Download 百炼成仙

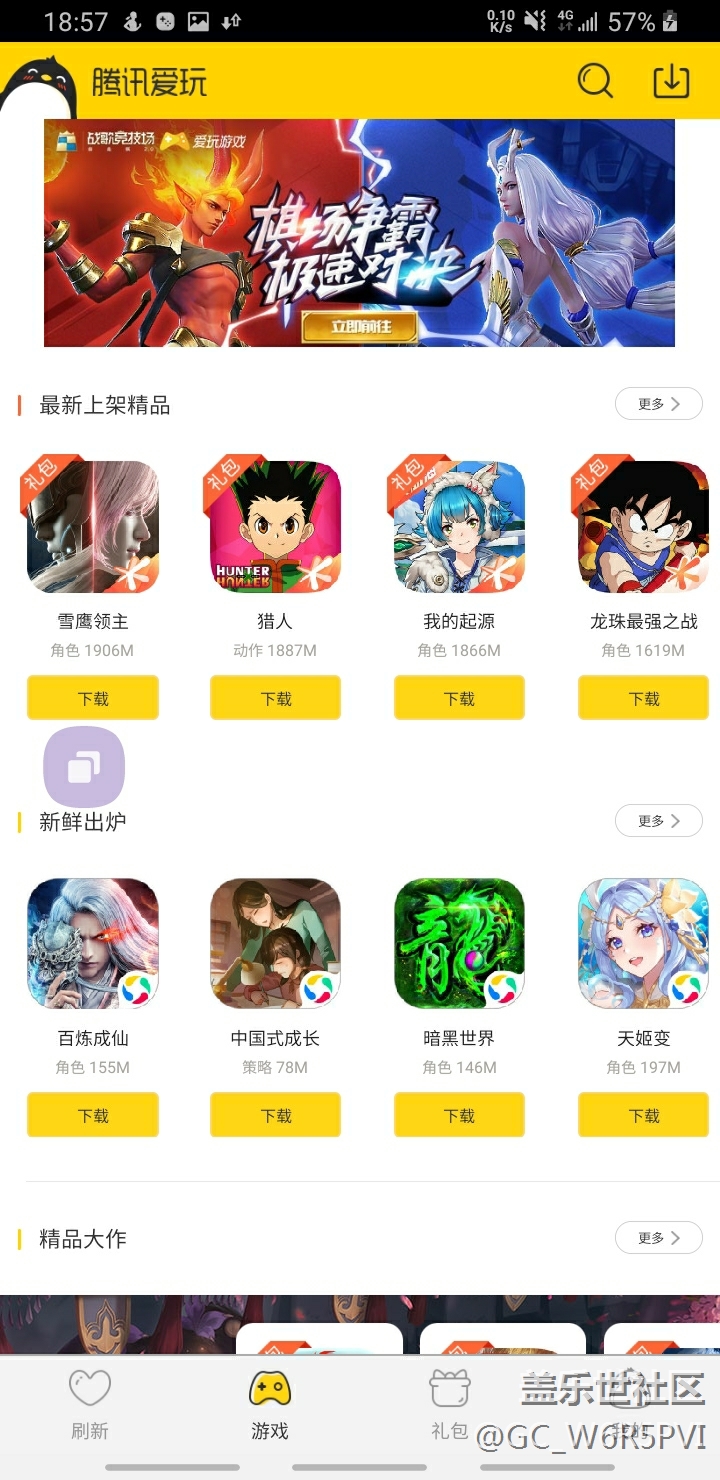pos(93,1115)
